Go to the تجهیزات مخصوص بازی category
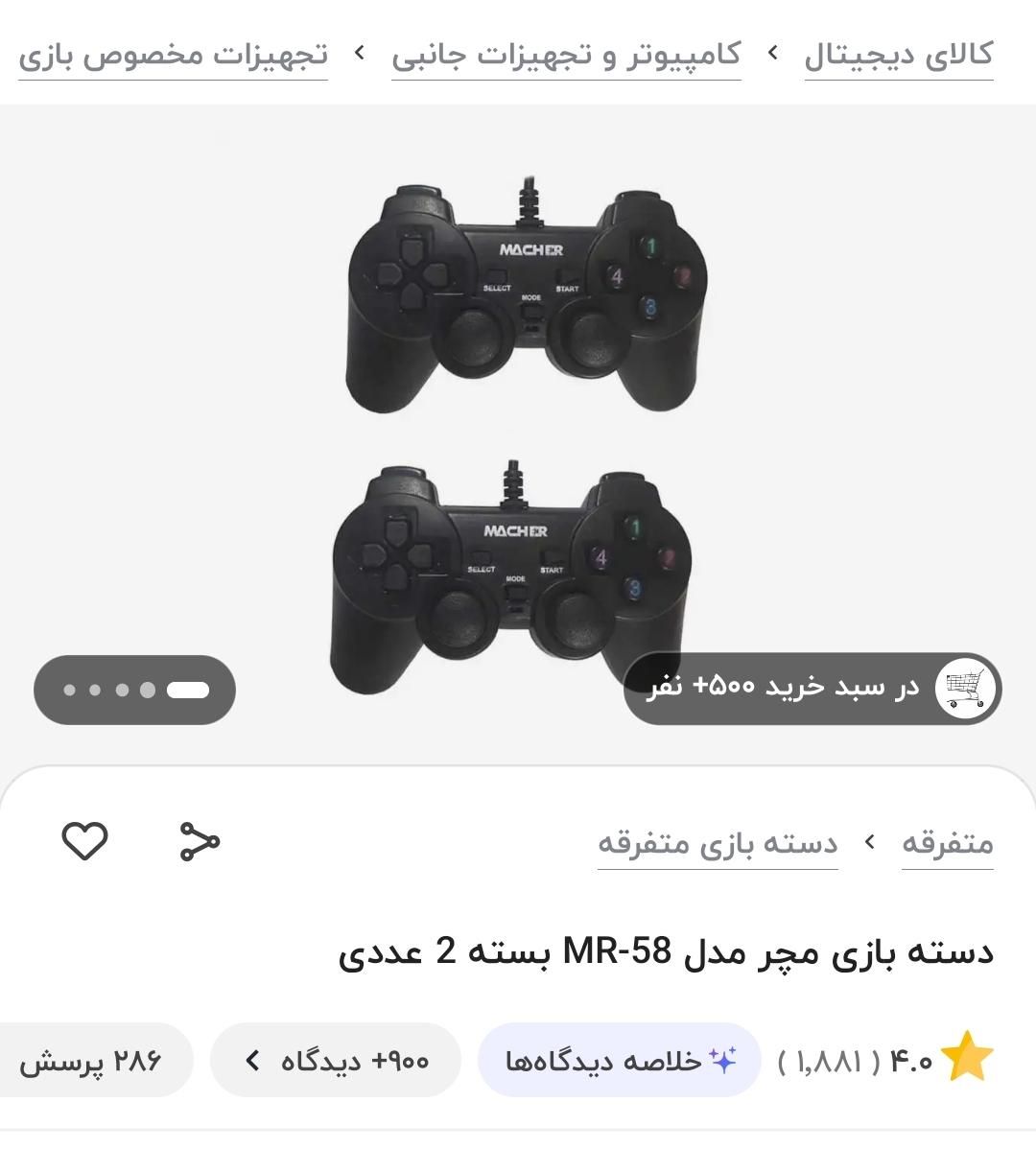1036x1149 pixels. pos(173,55)
